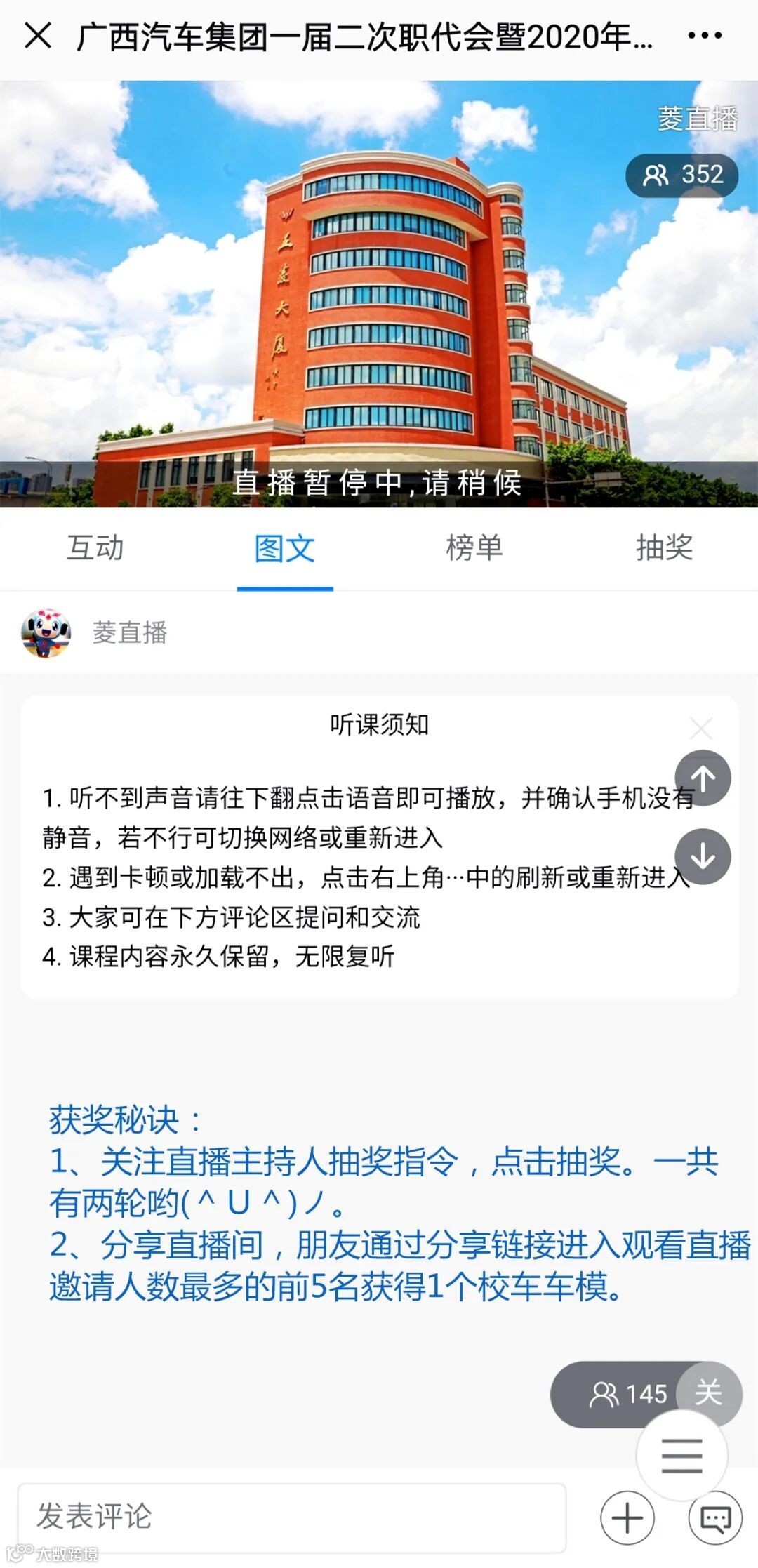This screenshot has height=1568, width=758.
Task: Jump to bottom with the down arrow
Action: pos(703,856)
